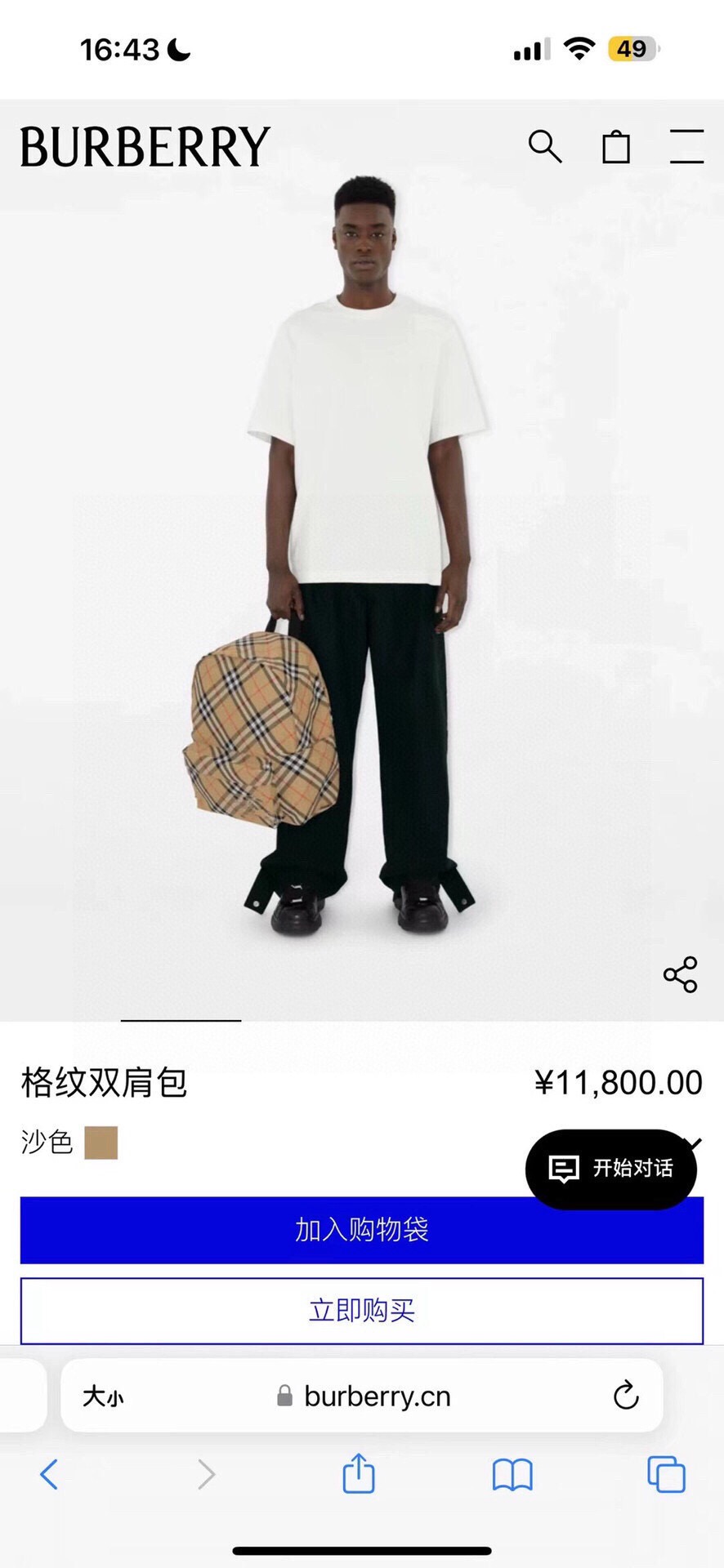Select the sand color swatch
The image size is (724, 1568).
[101, 1143]
